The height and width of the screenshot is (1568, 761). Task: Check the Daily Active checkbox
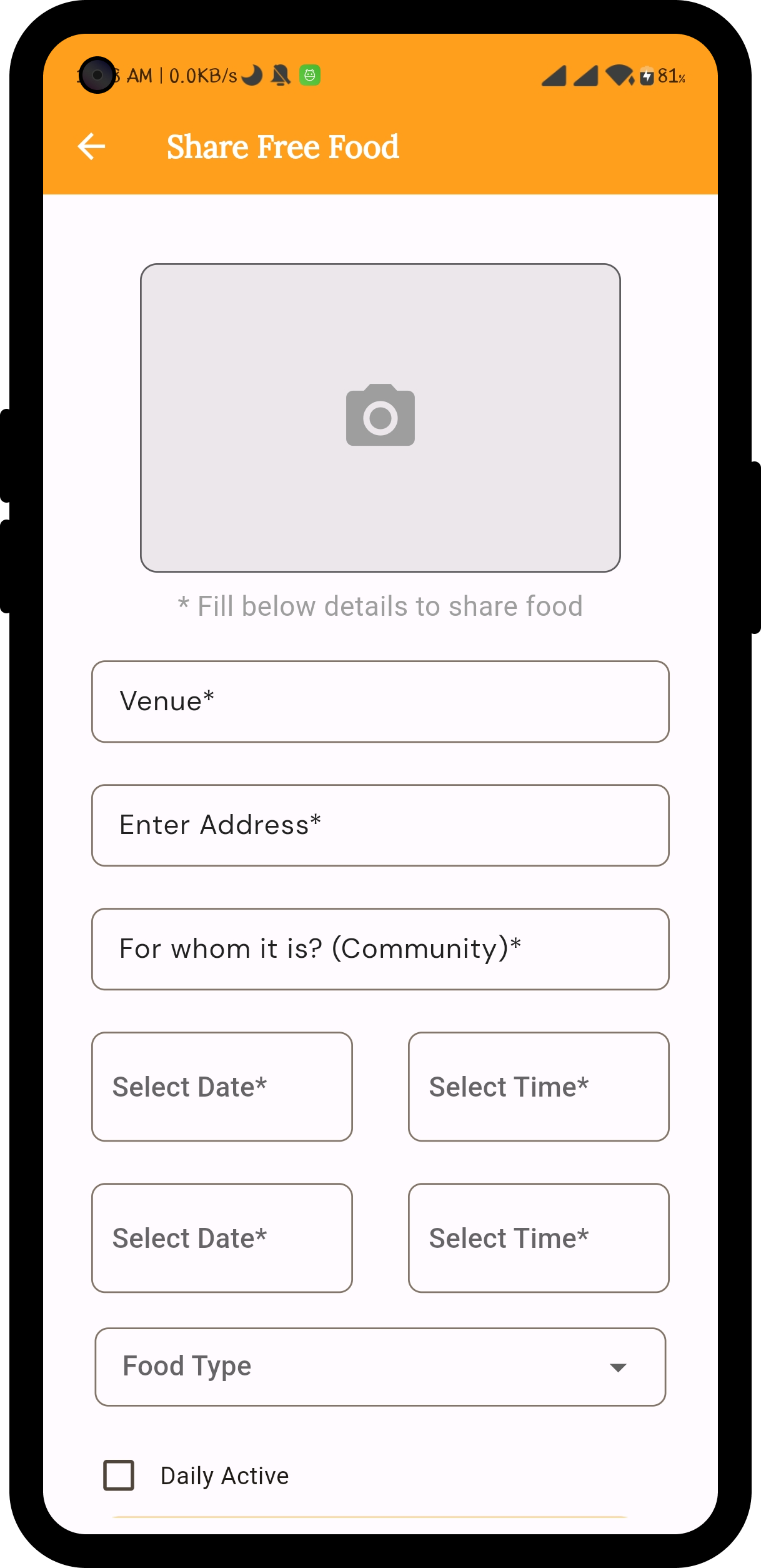[119, 1475]
